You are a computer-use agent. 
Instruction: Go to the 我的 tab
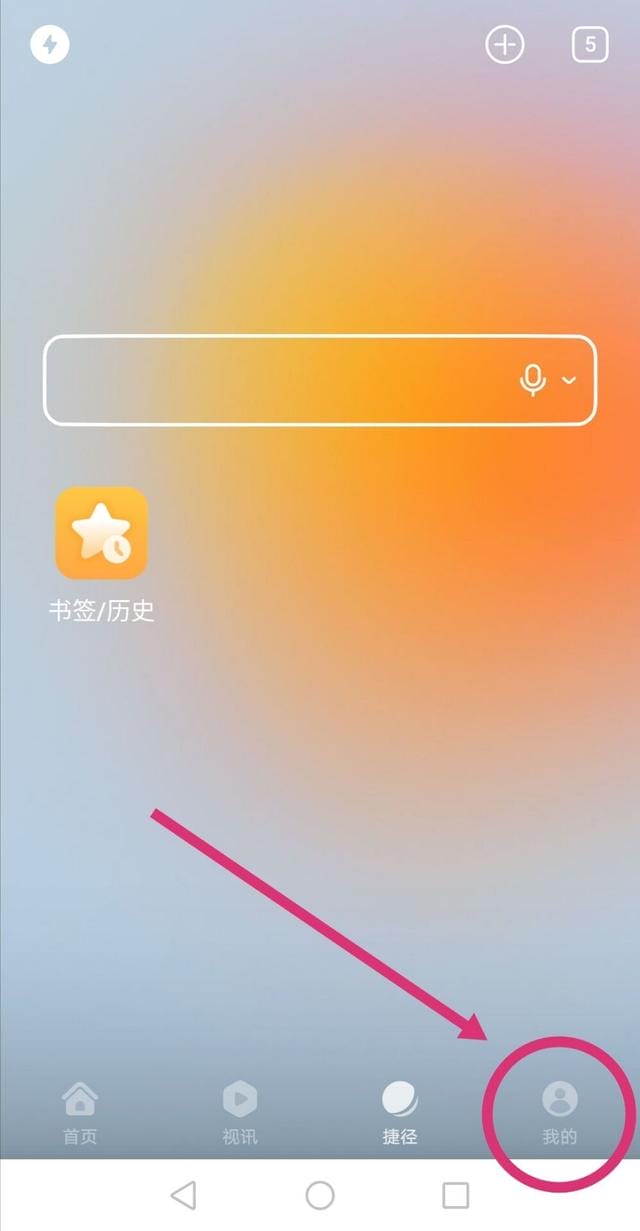560,1112
